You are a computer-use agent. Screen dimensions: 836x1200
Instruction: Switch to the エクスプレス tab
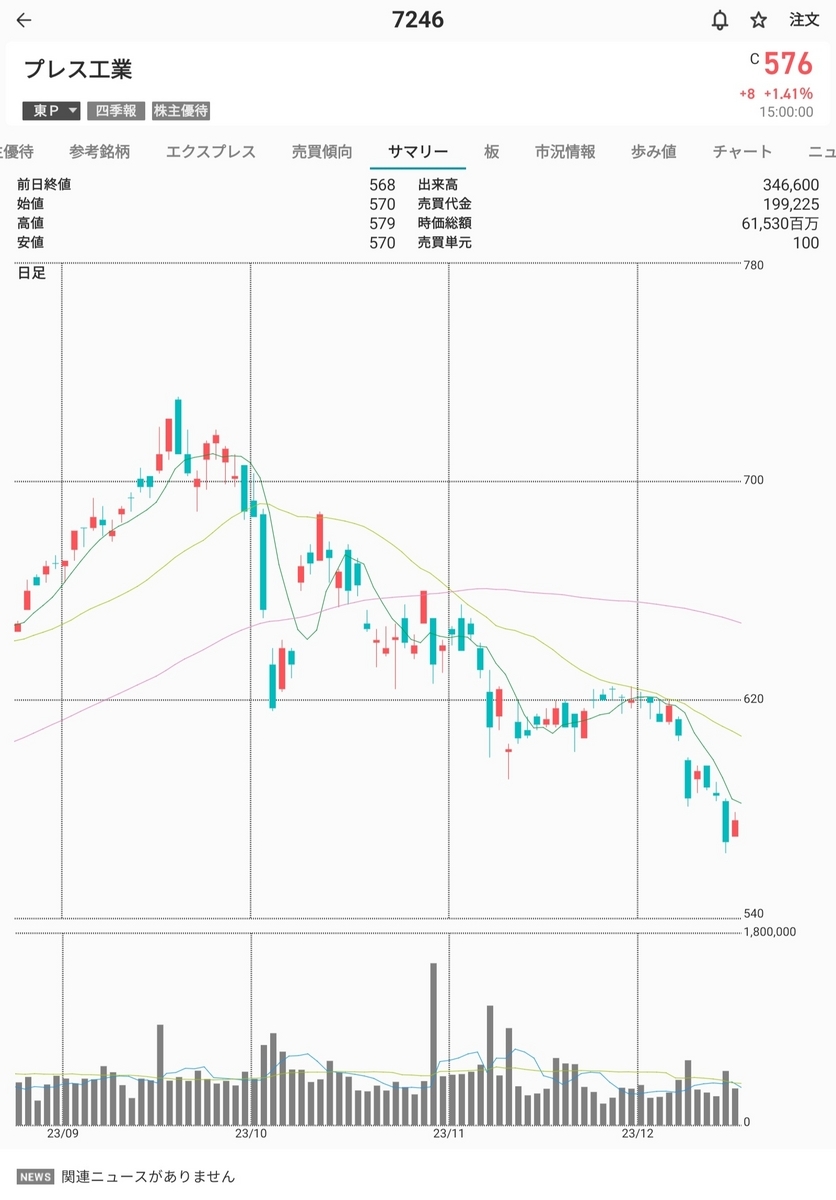pos(211,152)
